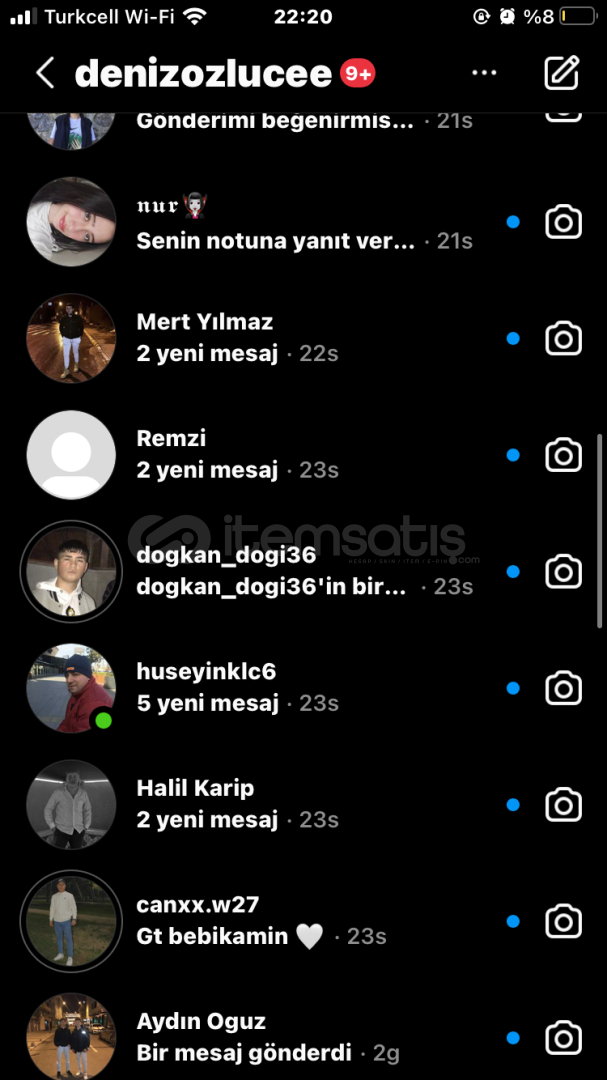Tap the camera icon beside Aydın Oguz
The image size is (607, 1080).
[x=564, y=1038]
